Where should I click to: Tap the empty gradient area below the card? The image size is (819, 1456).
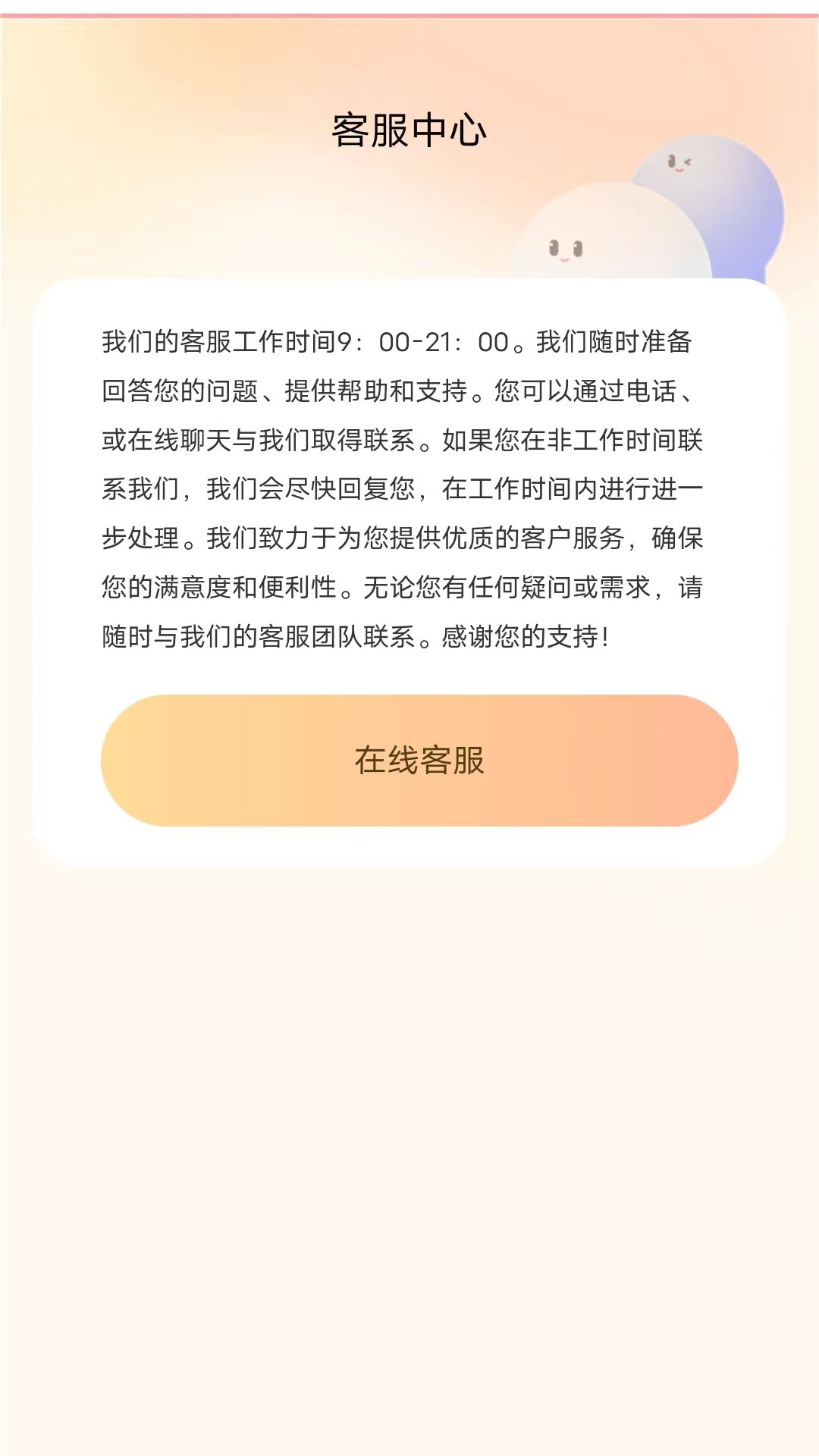click(x=409, y=1137)
